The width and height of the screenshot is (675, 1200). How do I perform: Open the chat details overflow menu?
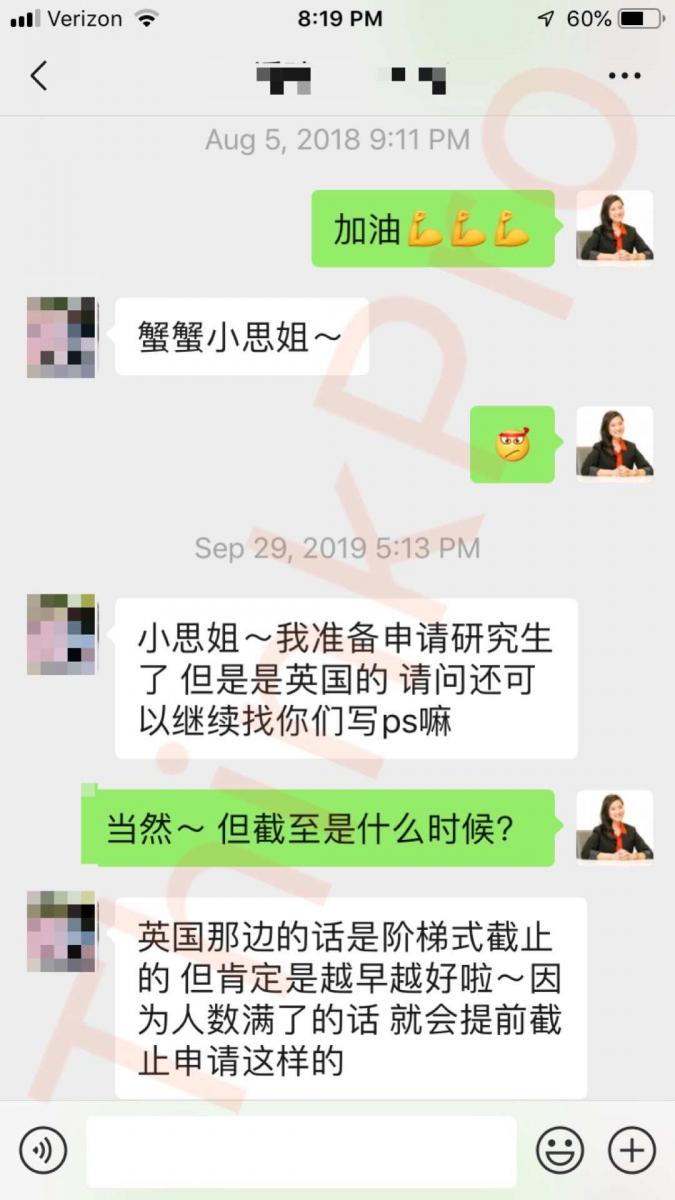pos(625,76)
